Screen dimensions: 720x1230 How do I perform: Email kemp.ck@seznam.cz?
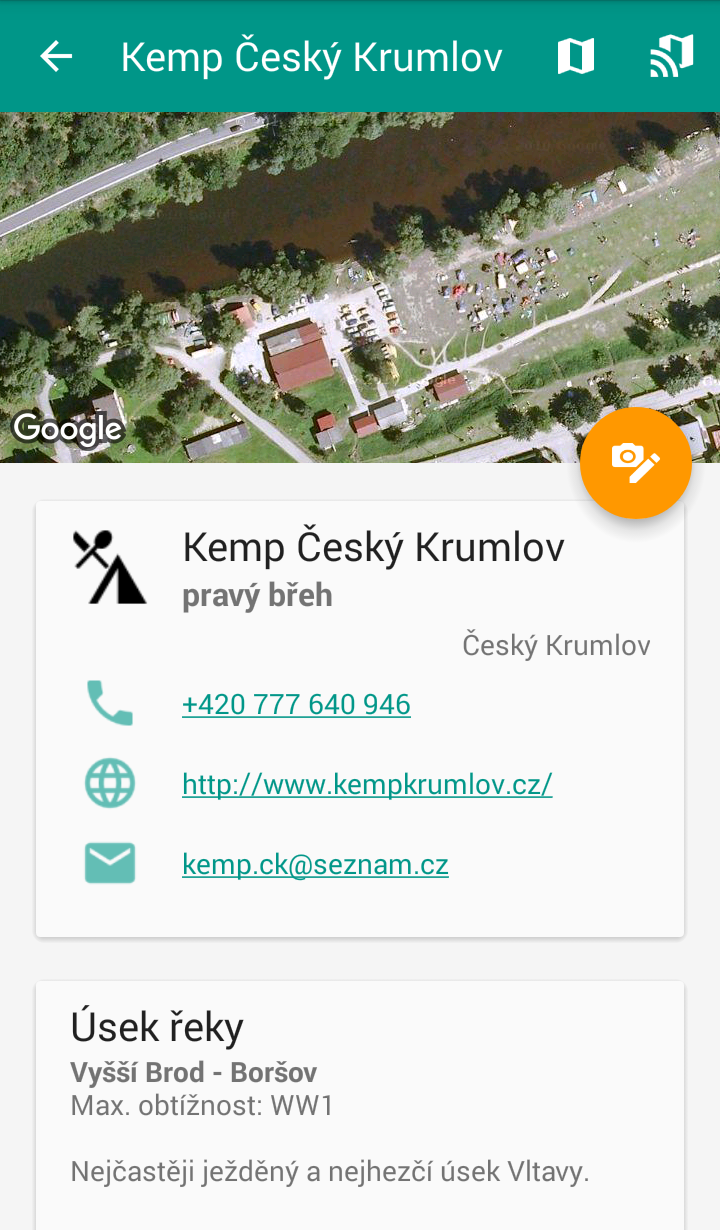(315, 865)
